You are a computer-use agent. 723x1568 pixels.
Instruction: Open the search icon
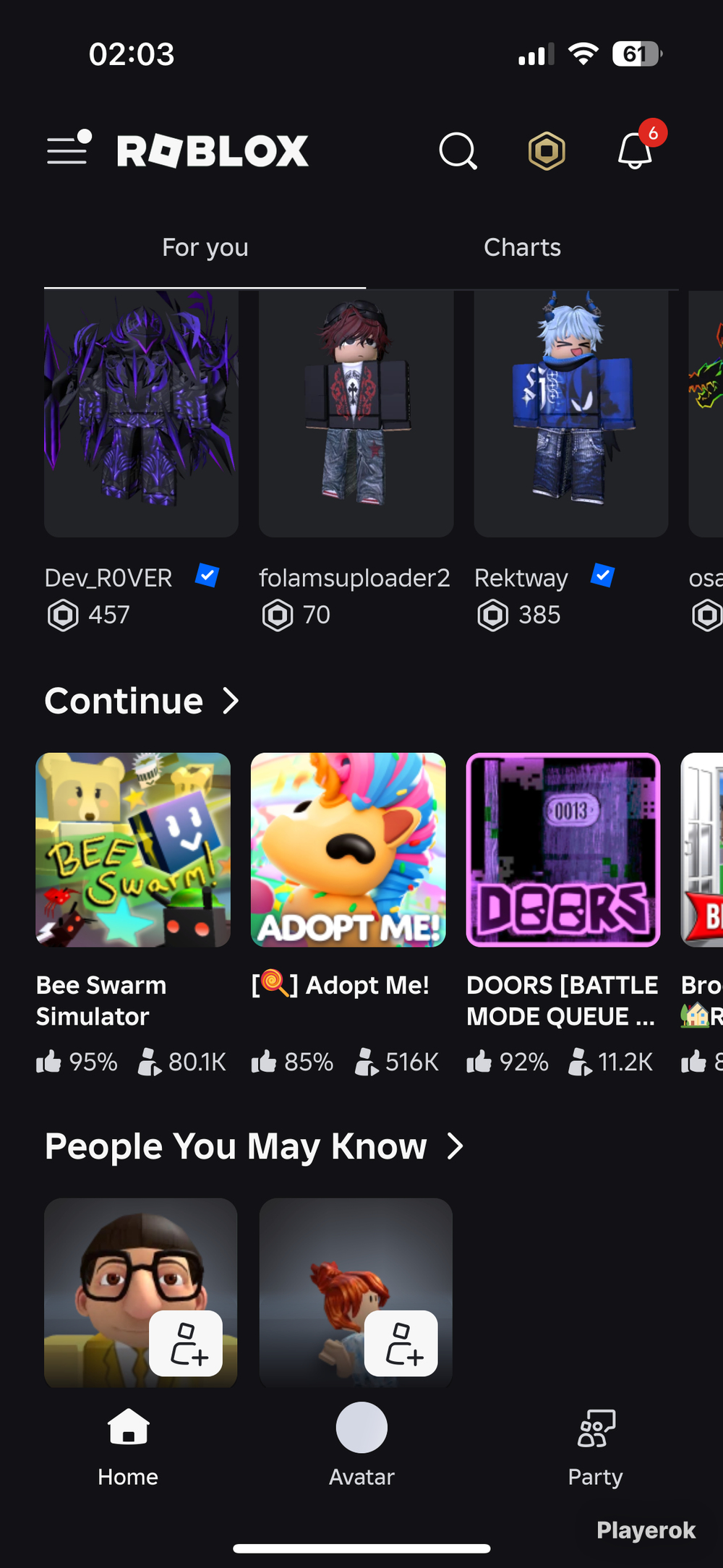[458, 151]
